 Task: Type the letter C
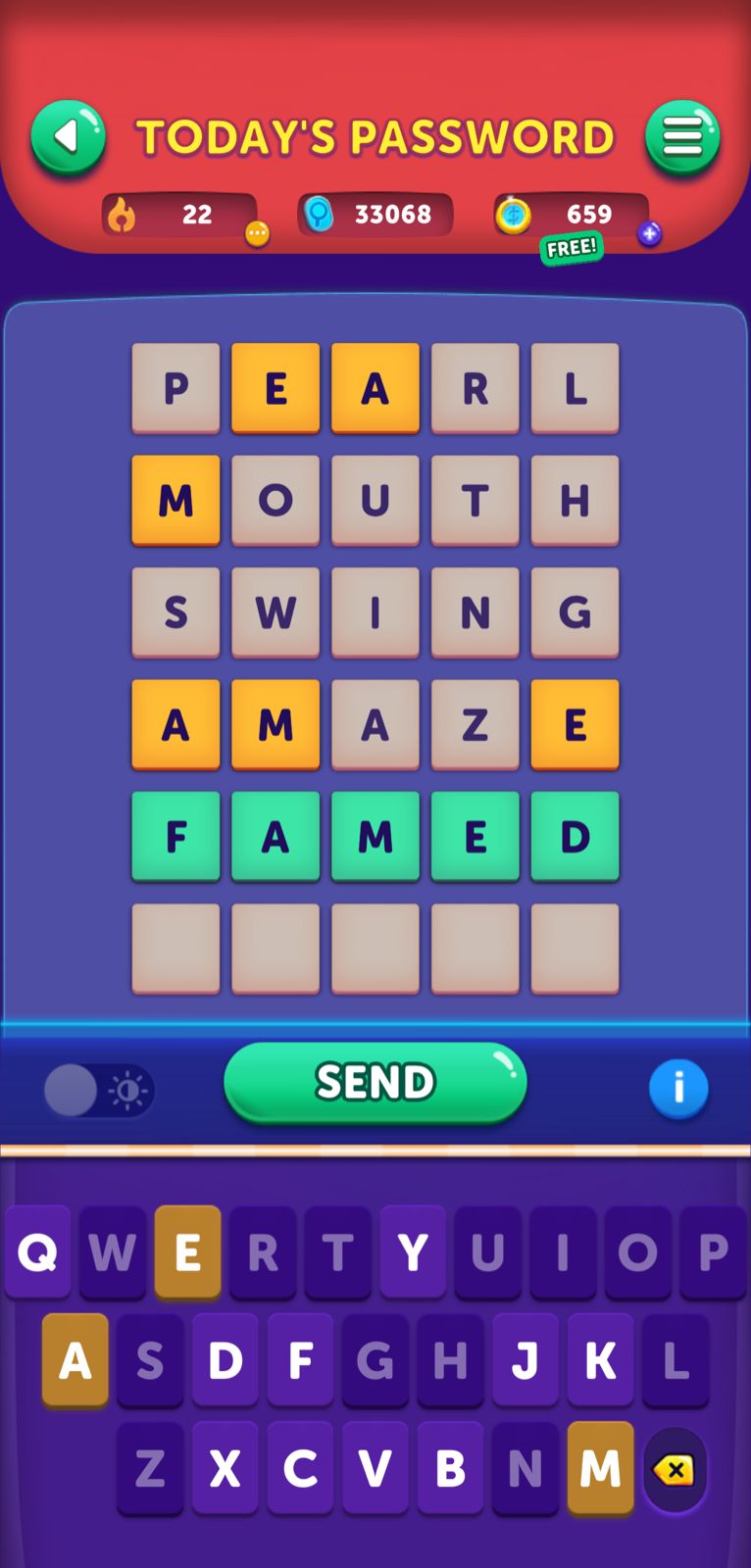pyautogui.click(x=300, y=1468)
